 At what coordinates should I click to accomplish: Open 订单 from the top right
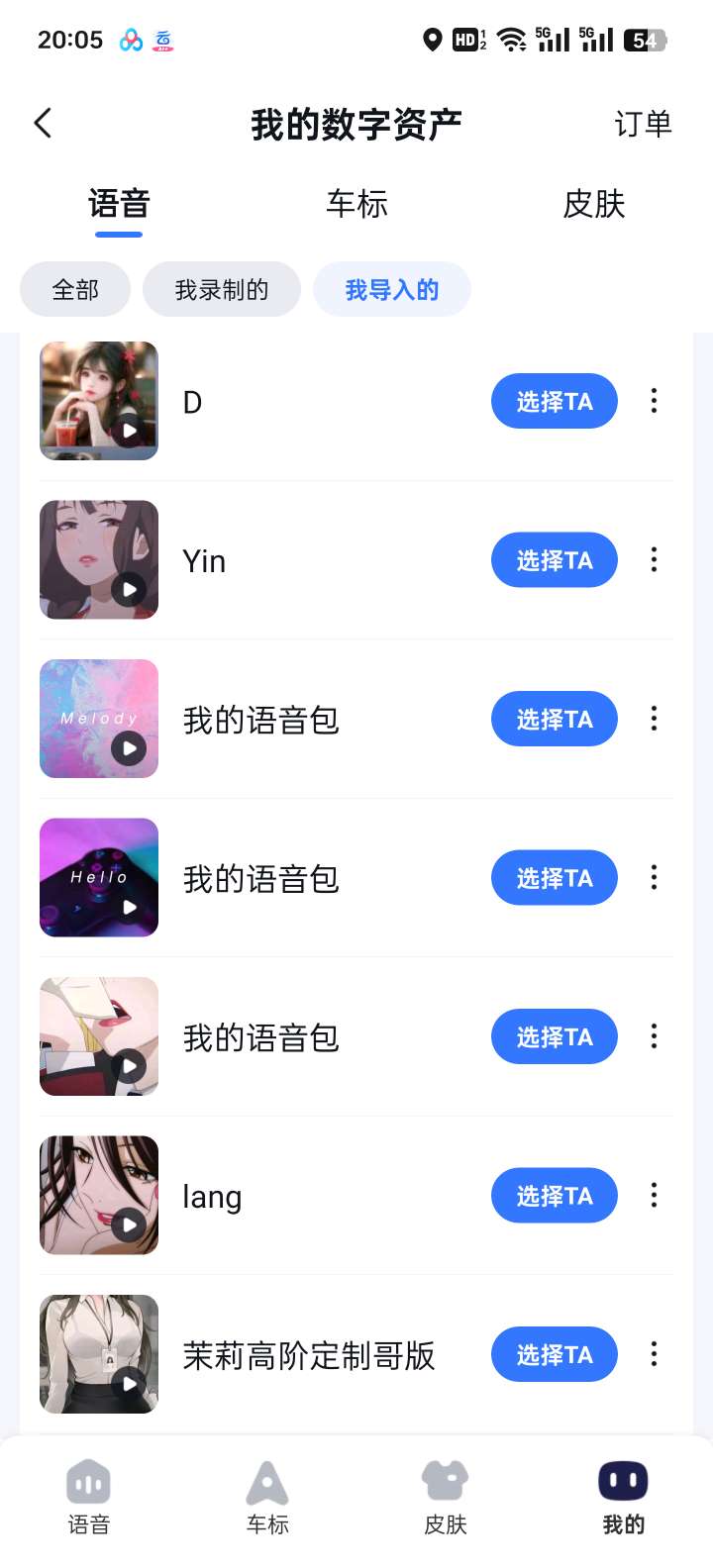[x=645, y=123]
